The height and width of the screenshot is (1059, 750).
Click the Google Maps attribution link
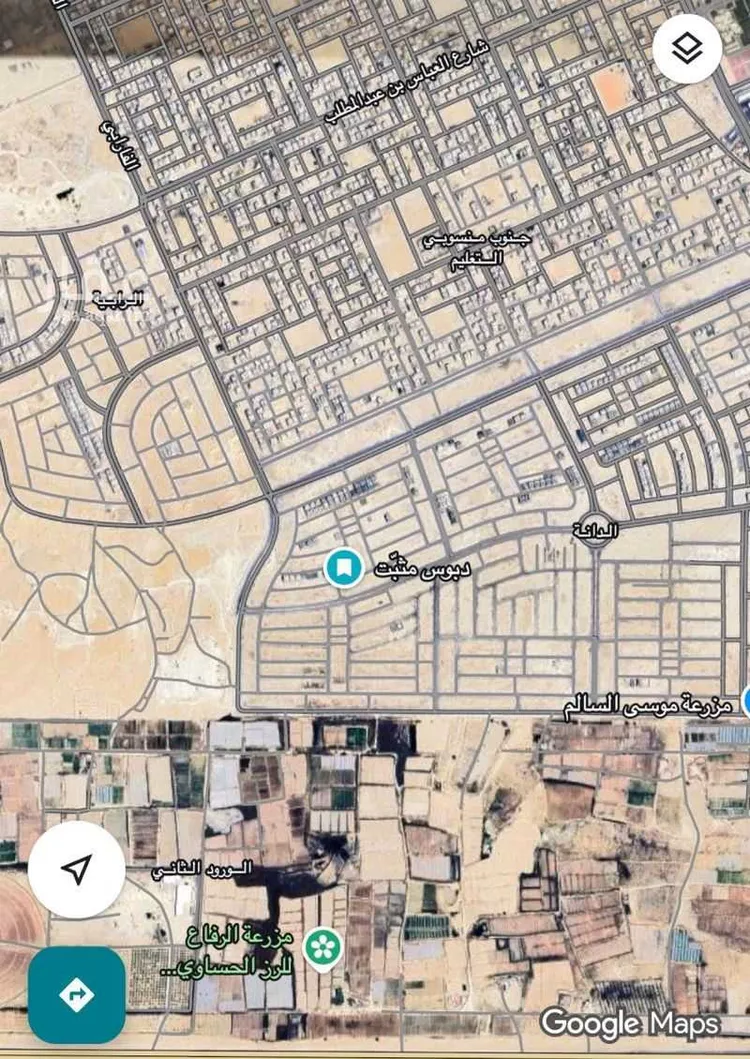point(630,1020)
